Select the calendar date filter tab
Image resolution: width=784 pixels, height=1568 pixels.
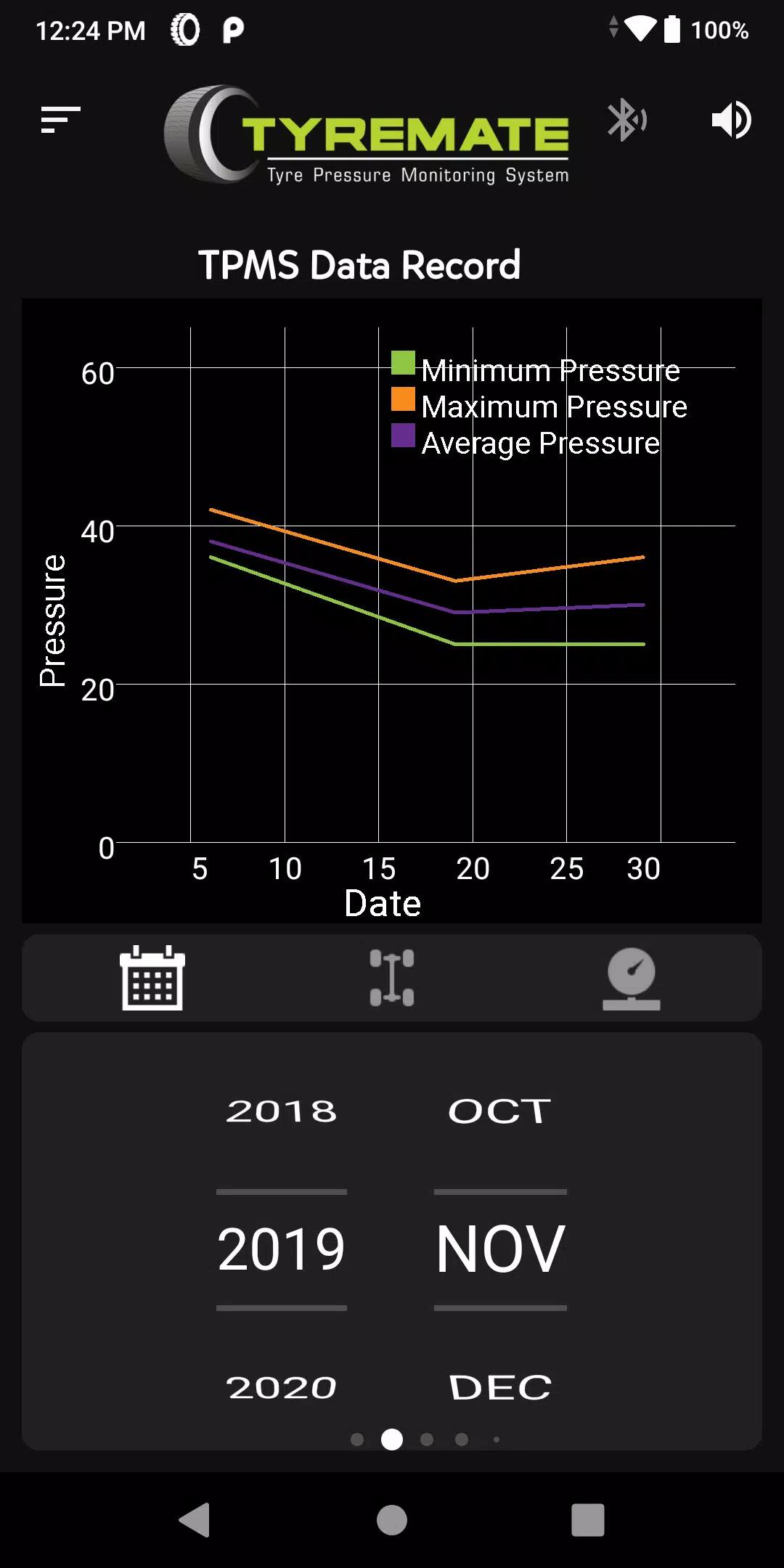tap(152, 978)
